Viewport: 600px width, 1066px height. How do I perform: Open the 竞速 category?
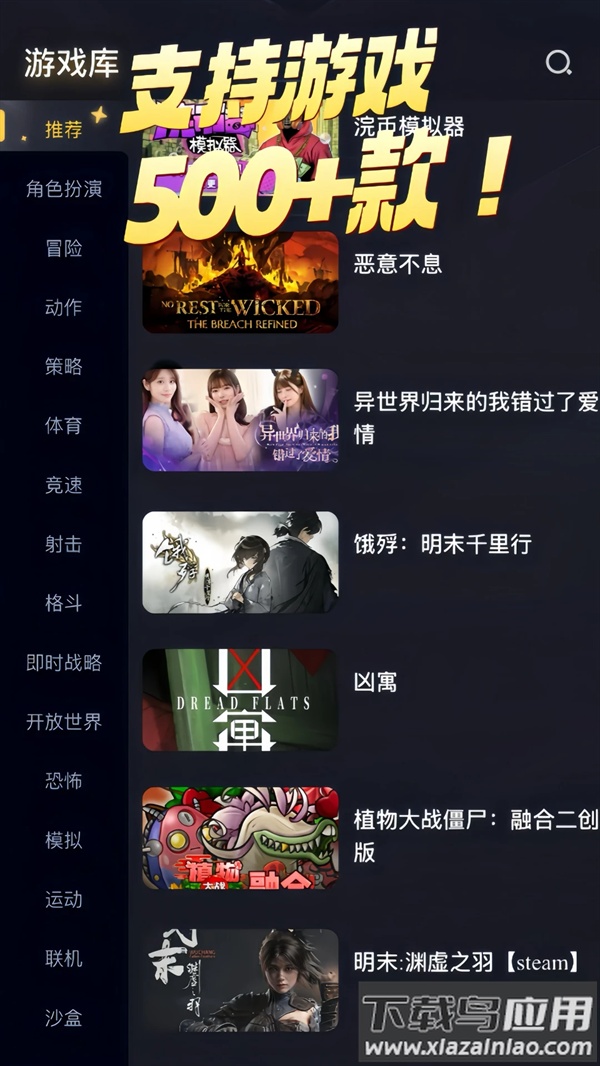[x=64, y=485]
